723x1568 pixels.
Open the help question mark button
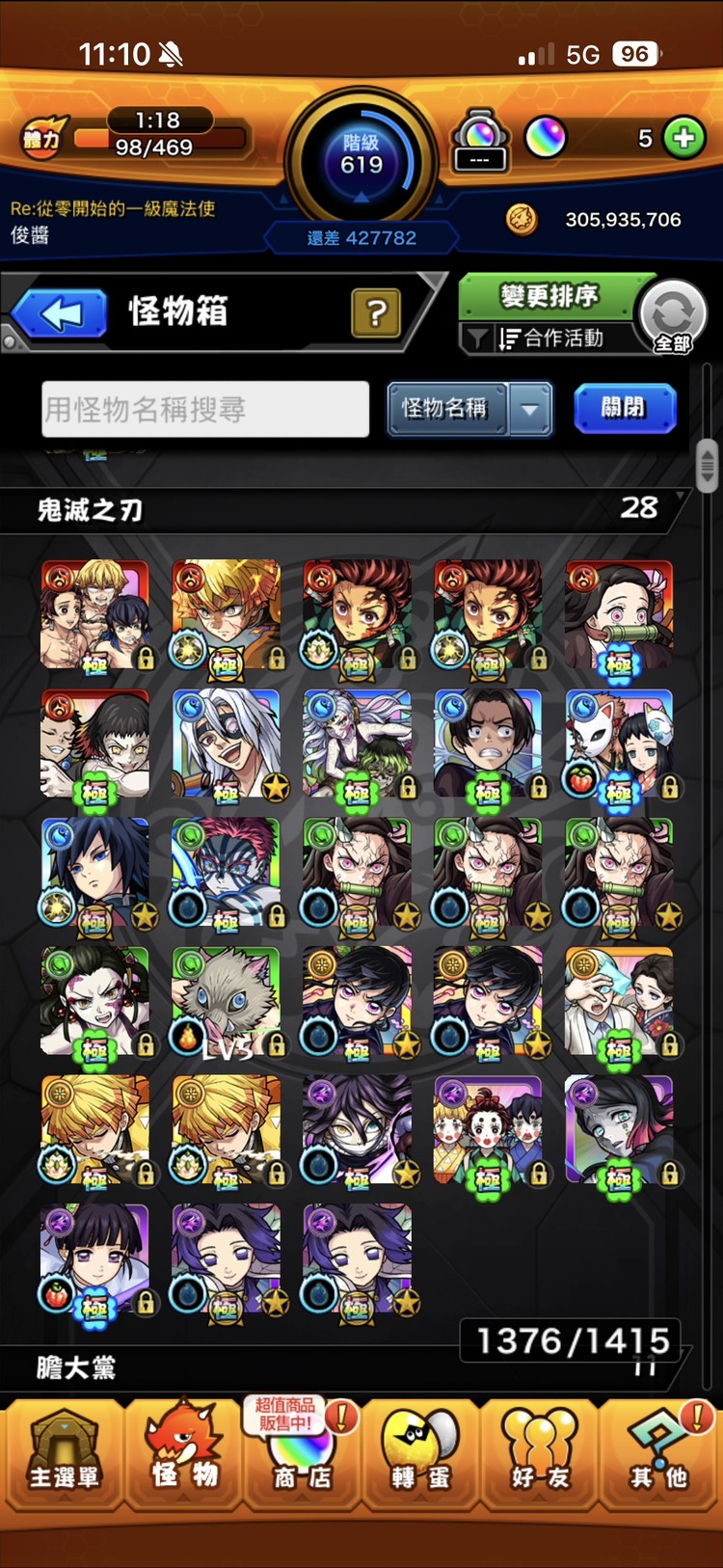point(376,312)
